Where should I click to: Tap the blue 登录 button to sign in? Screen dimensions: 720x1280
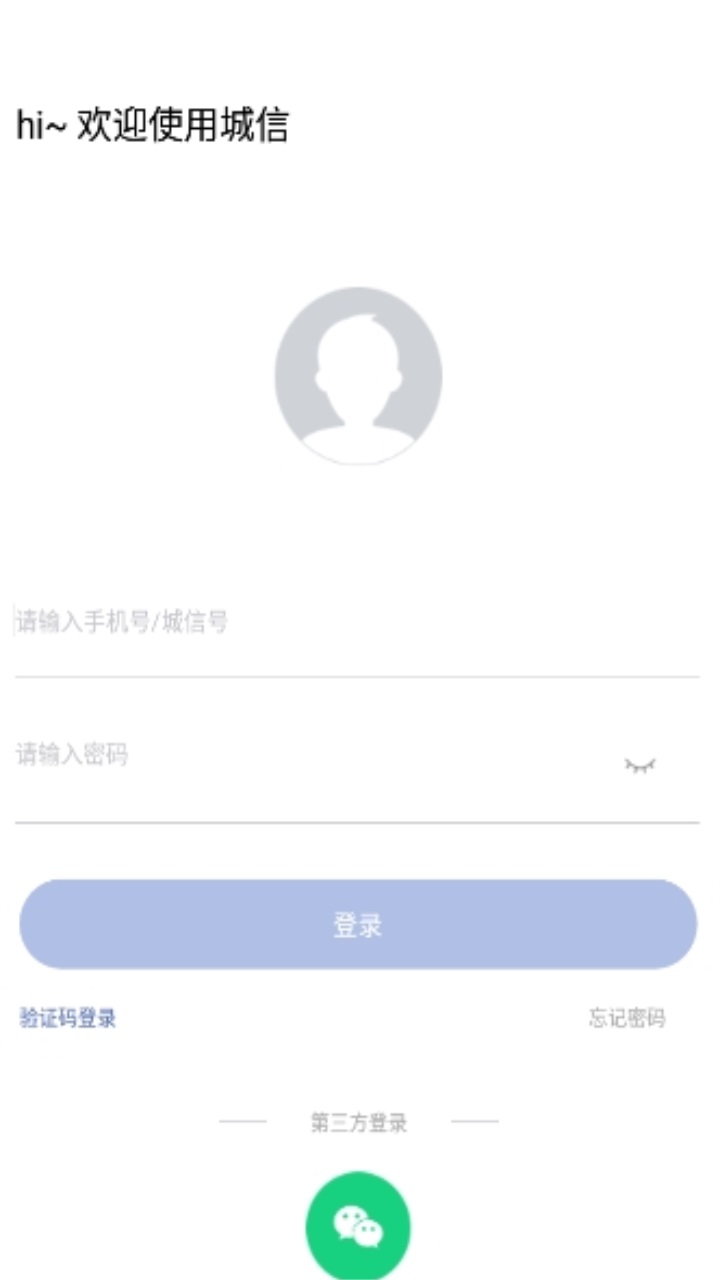(360, 925)
